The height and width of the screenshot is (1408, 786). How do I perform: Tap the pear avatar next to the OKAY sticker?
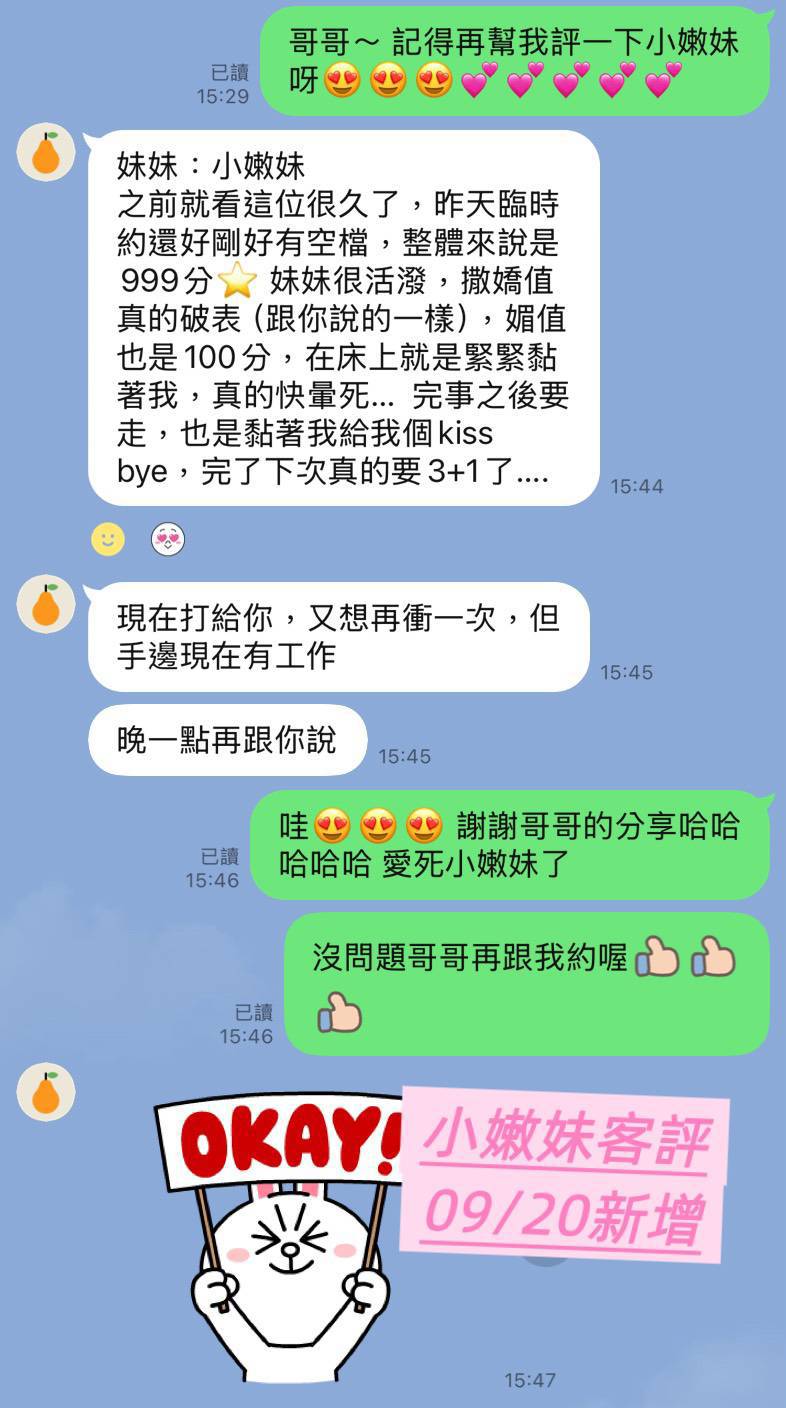click(44, 1092)
